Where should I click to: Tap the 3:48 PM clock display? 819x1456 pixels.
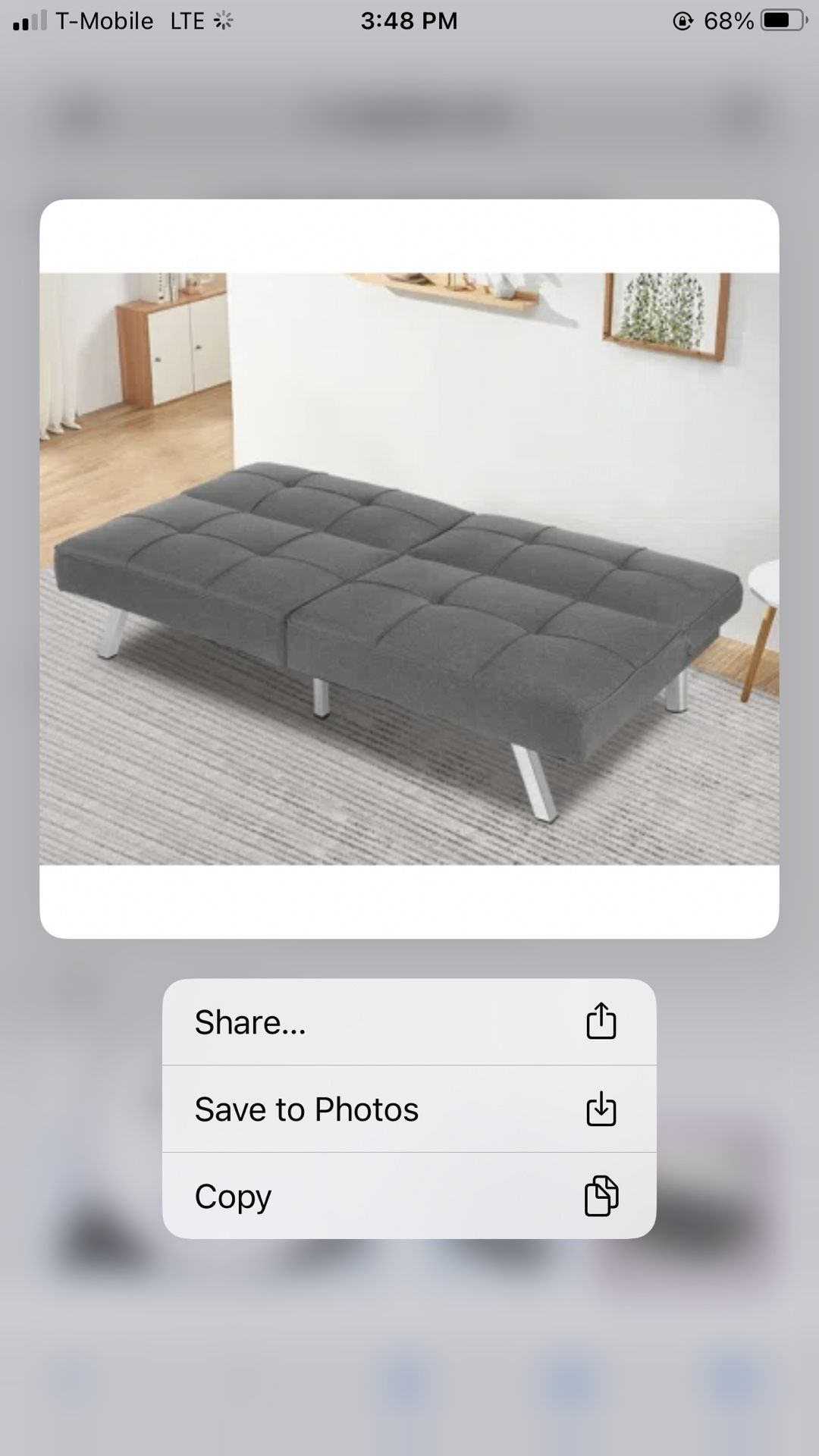pos(409,20)
